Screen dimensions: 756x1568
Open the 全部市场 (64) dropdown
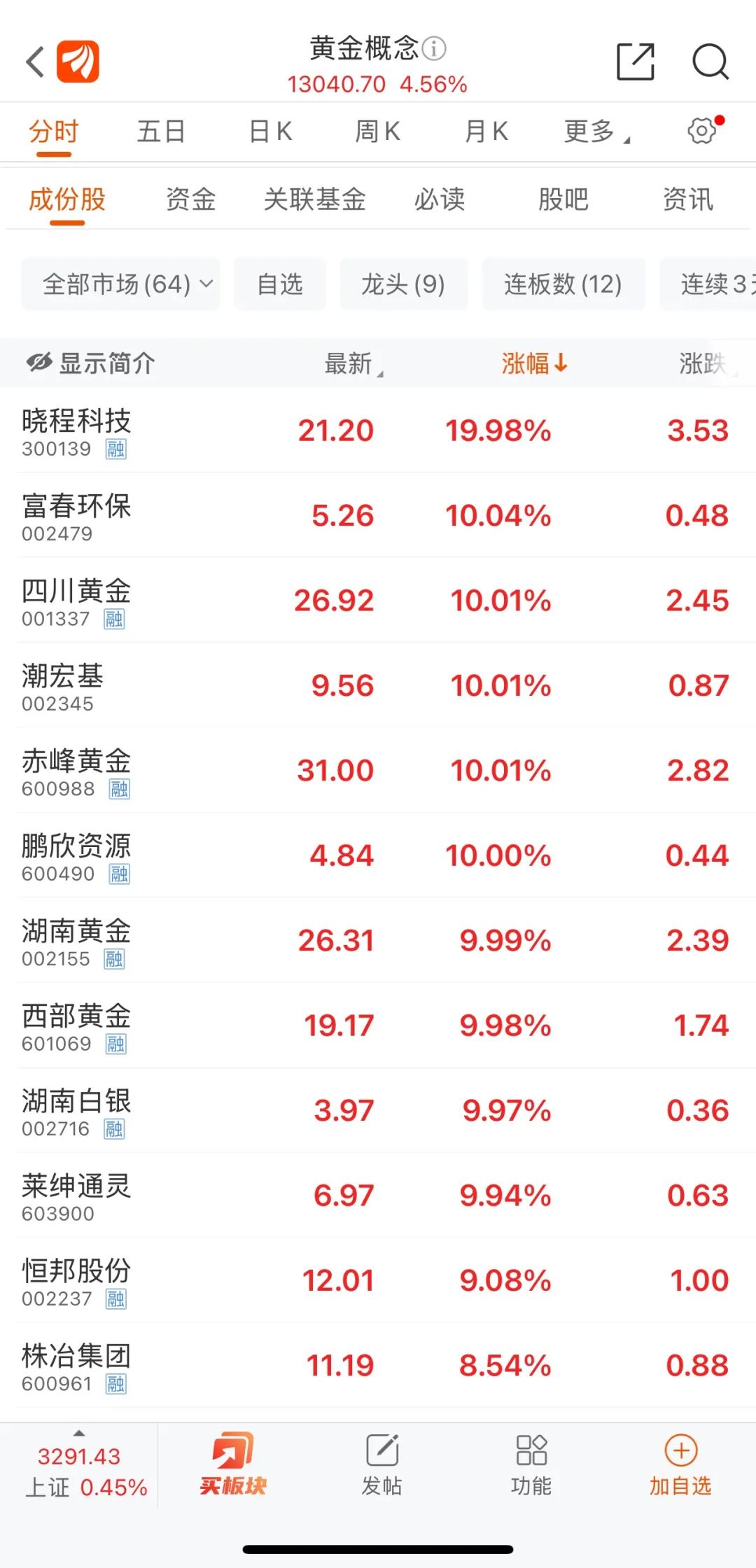pos(120,283)
